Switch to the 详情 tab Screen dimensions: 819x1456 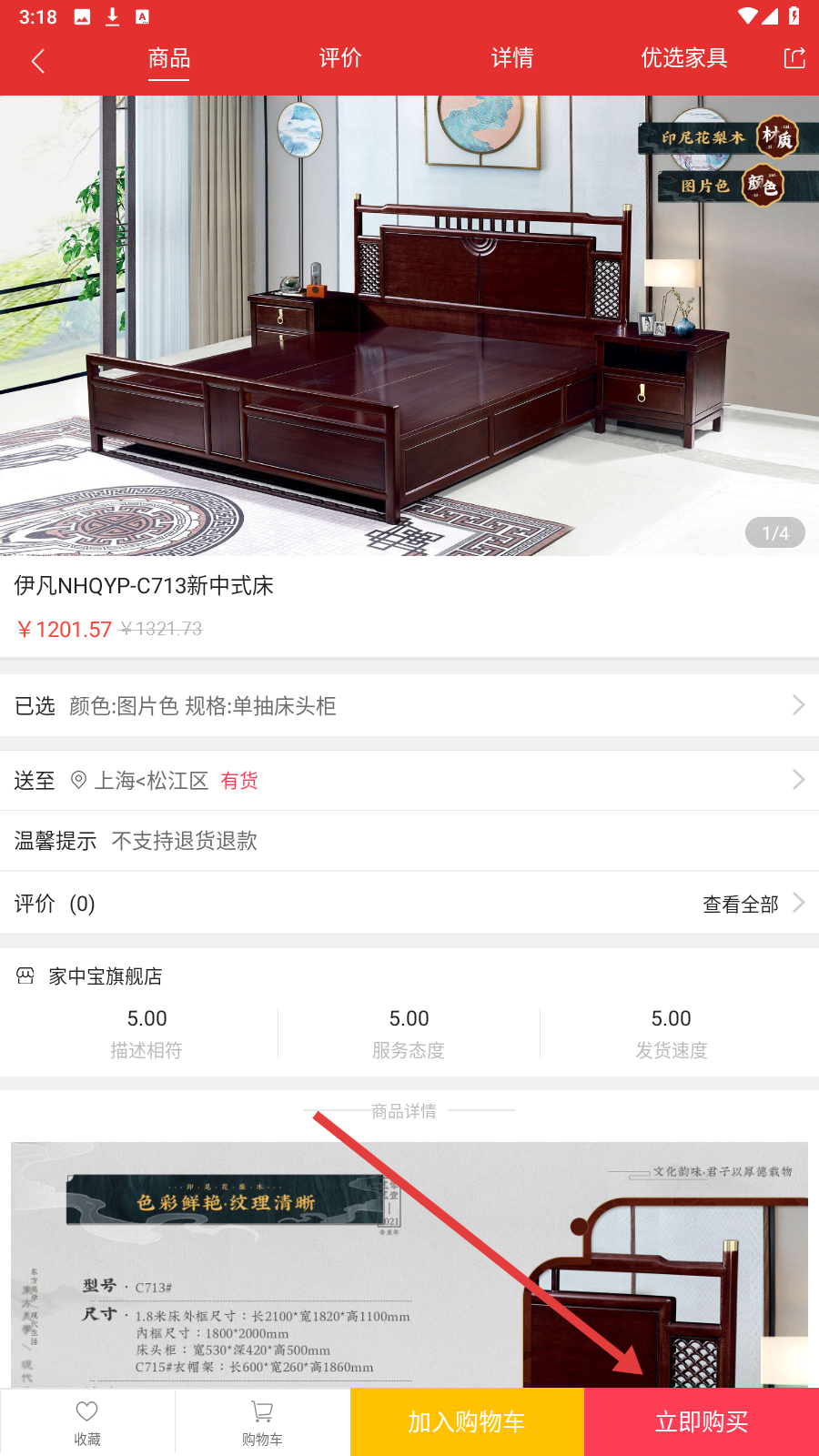pos(512,58)
